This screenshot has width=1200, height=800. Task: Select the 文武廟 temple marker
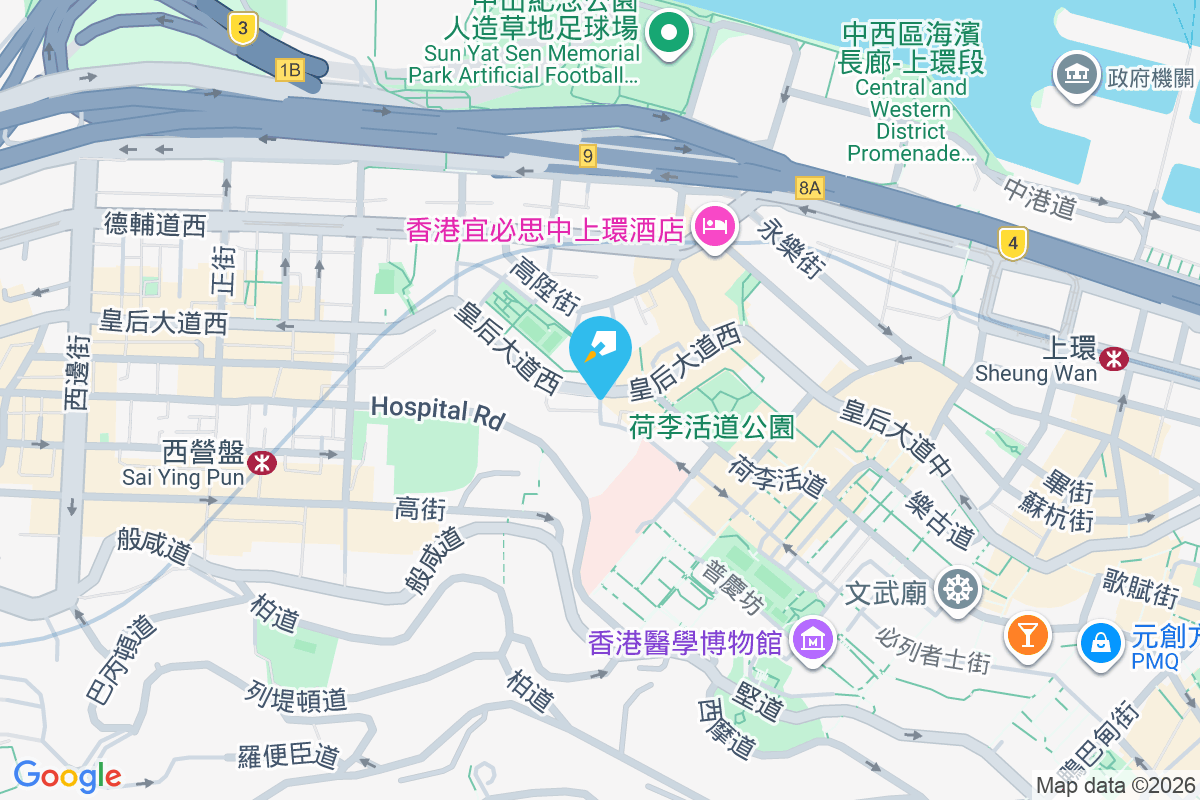tap(958, 592)
